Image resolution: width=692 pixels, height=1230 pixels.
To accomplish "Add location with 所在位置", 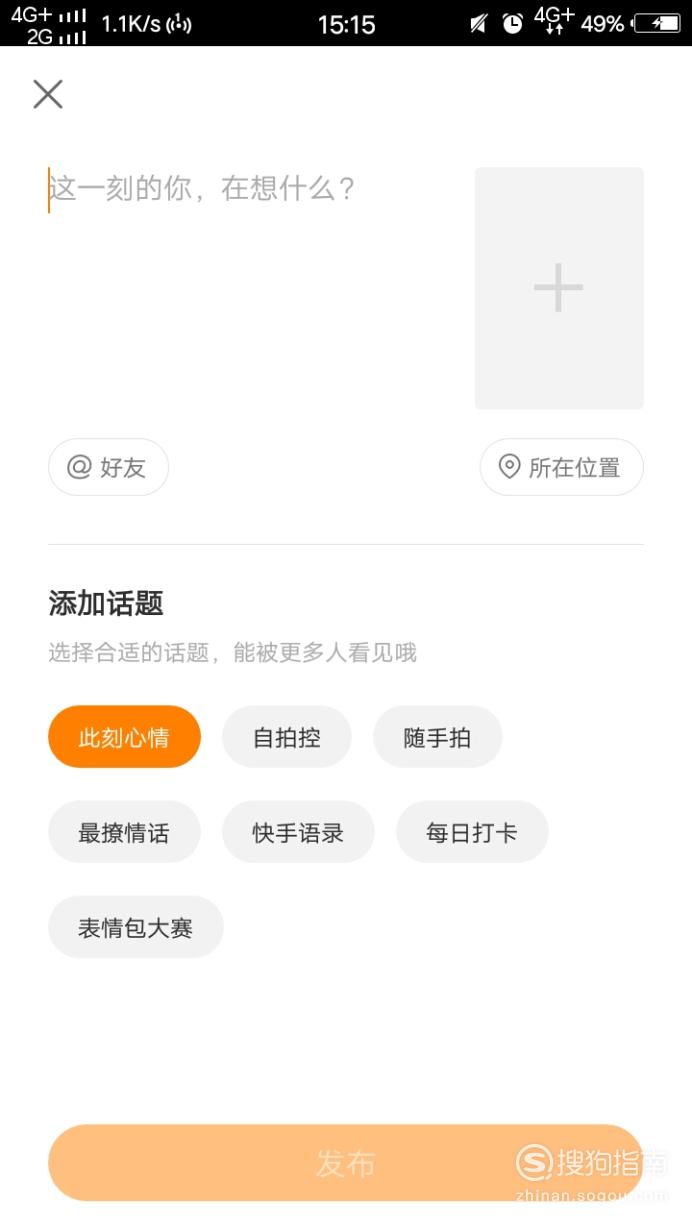I will pos(562,467).
